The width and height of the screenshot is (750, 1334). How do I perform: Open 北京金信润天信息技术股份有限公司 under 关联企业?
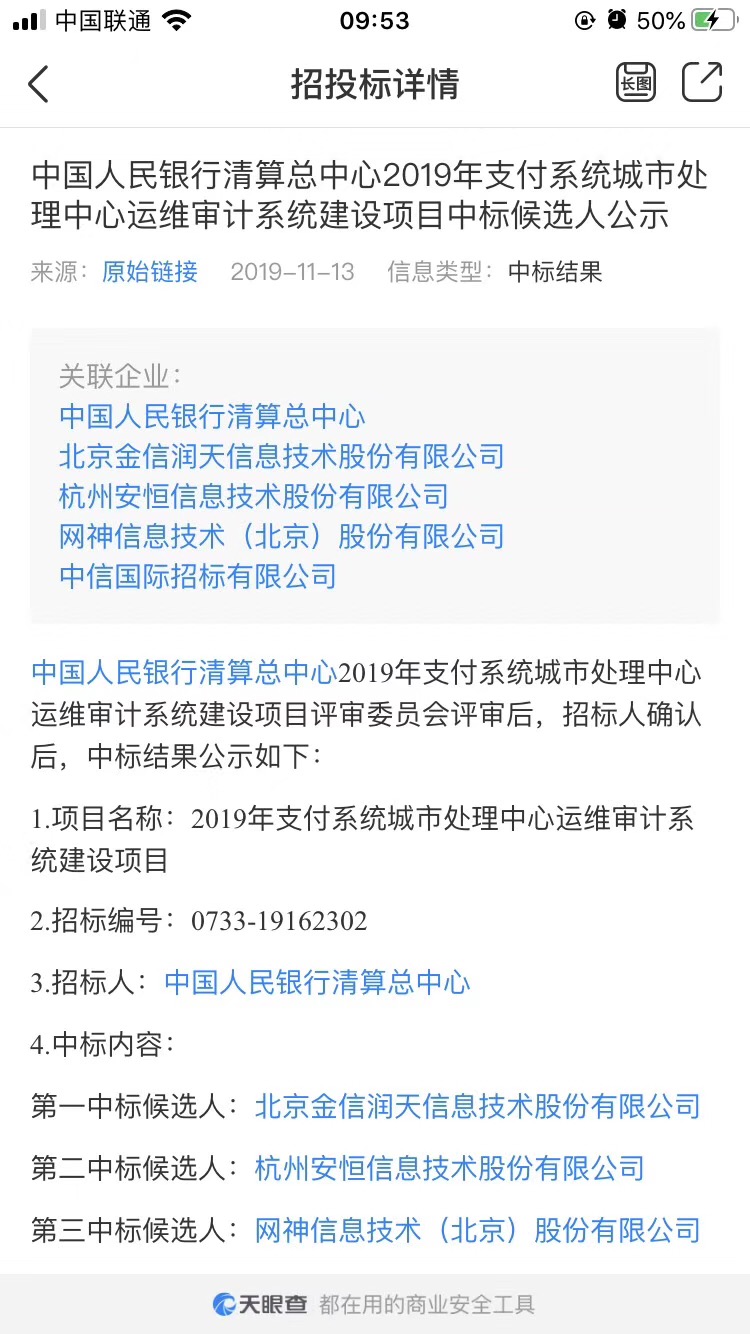(281, 457)
